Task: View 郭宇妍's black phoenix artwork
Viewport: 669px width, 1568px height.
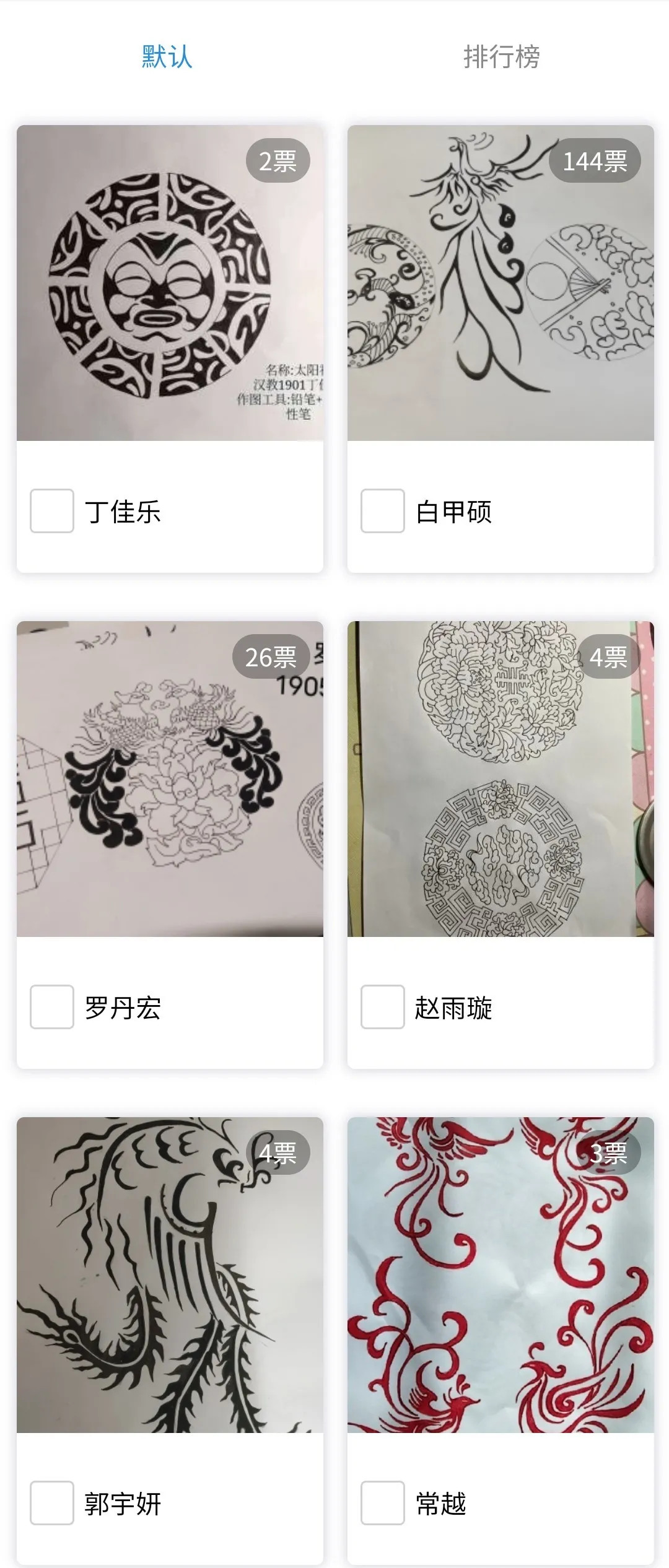Action: click(x=170, y=1275)
